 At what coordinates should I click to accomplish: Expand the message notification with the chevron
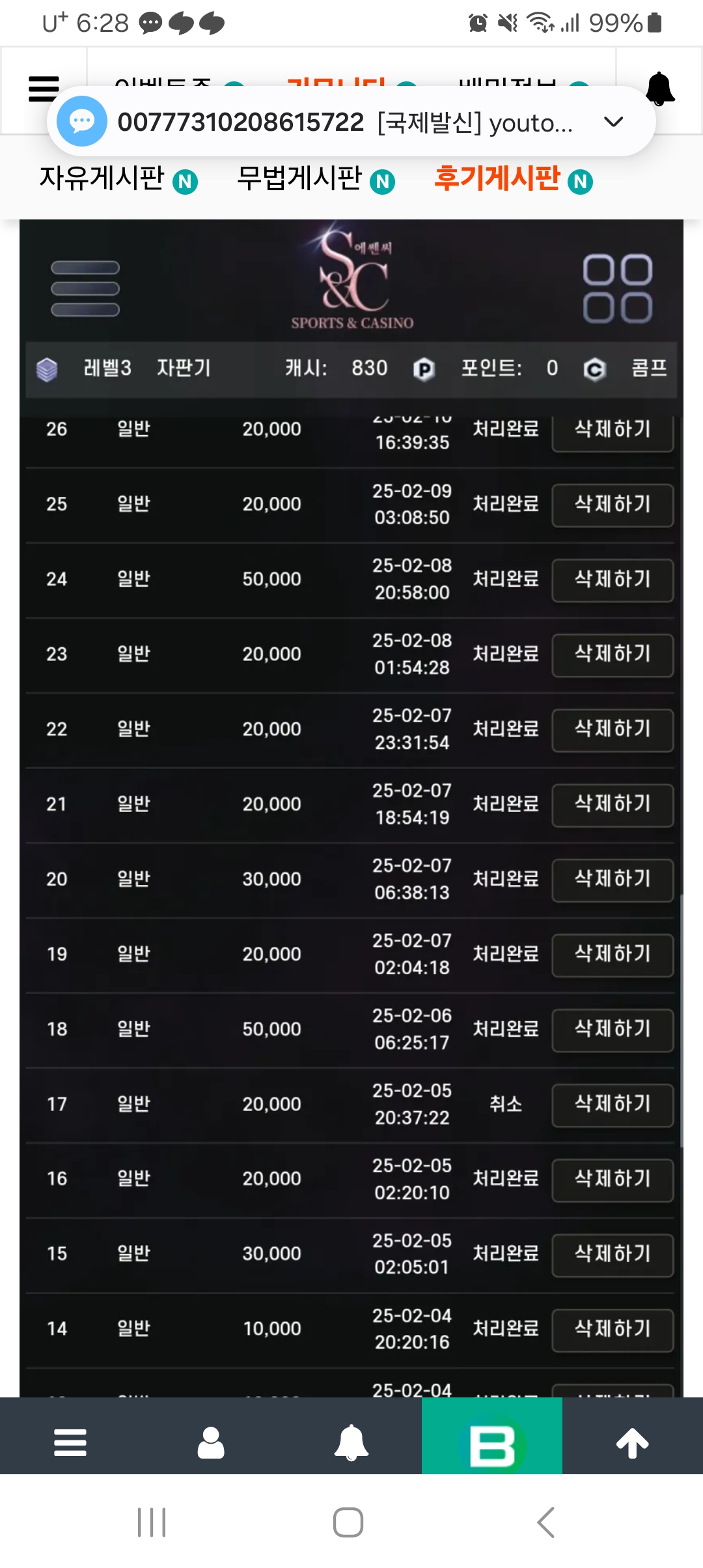pyautogui.click(x=613, y=122)
